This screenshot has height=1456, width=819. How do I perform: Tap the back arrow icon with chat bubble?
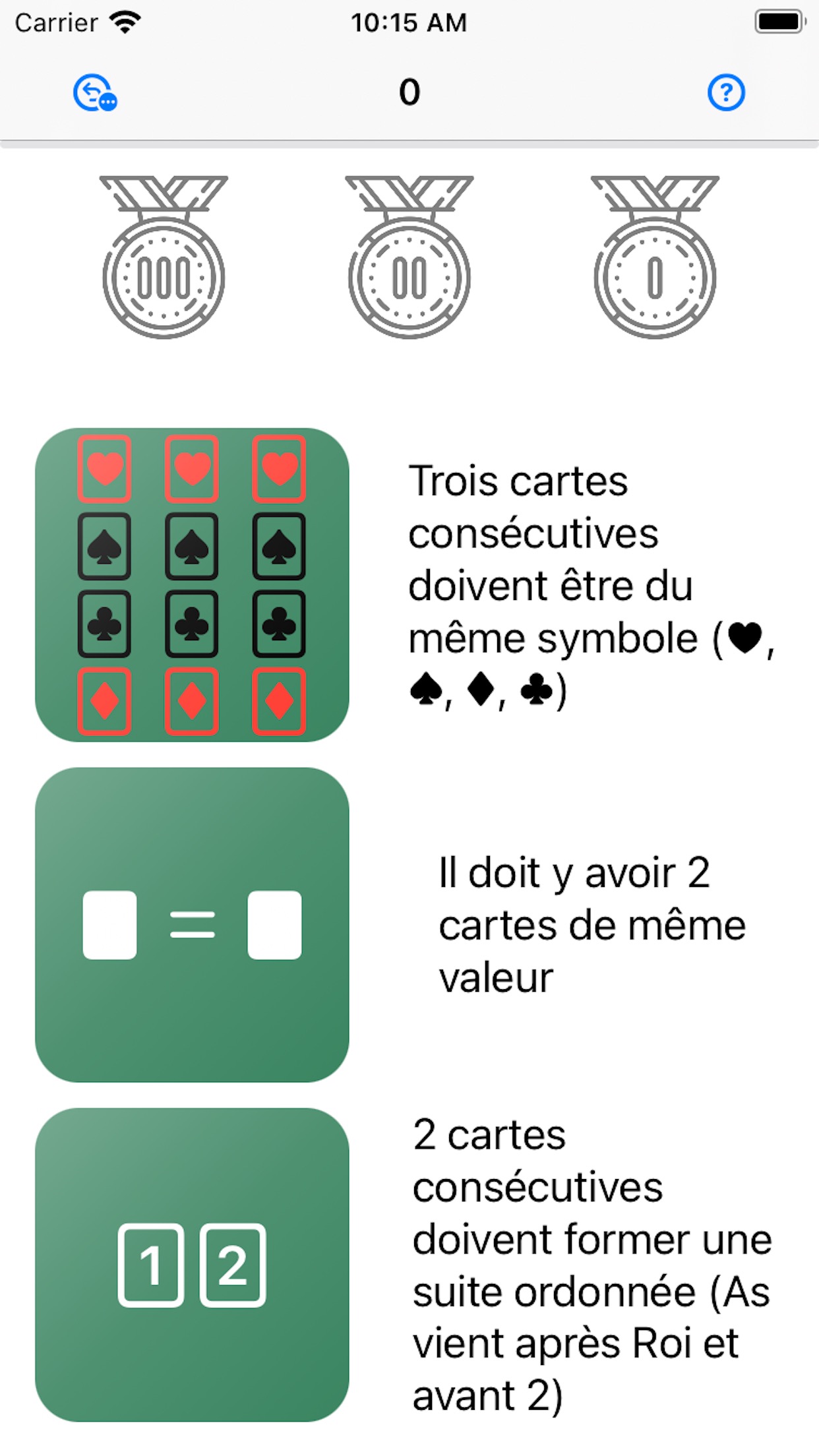95,92
